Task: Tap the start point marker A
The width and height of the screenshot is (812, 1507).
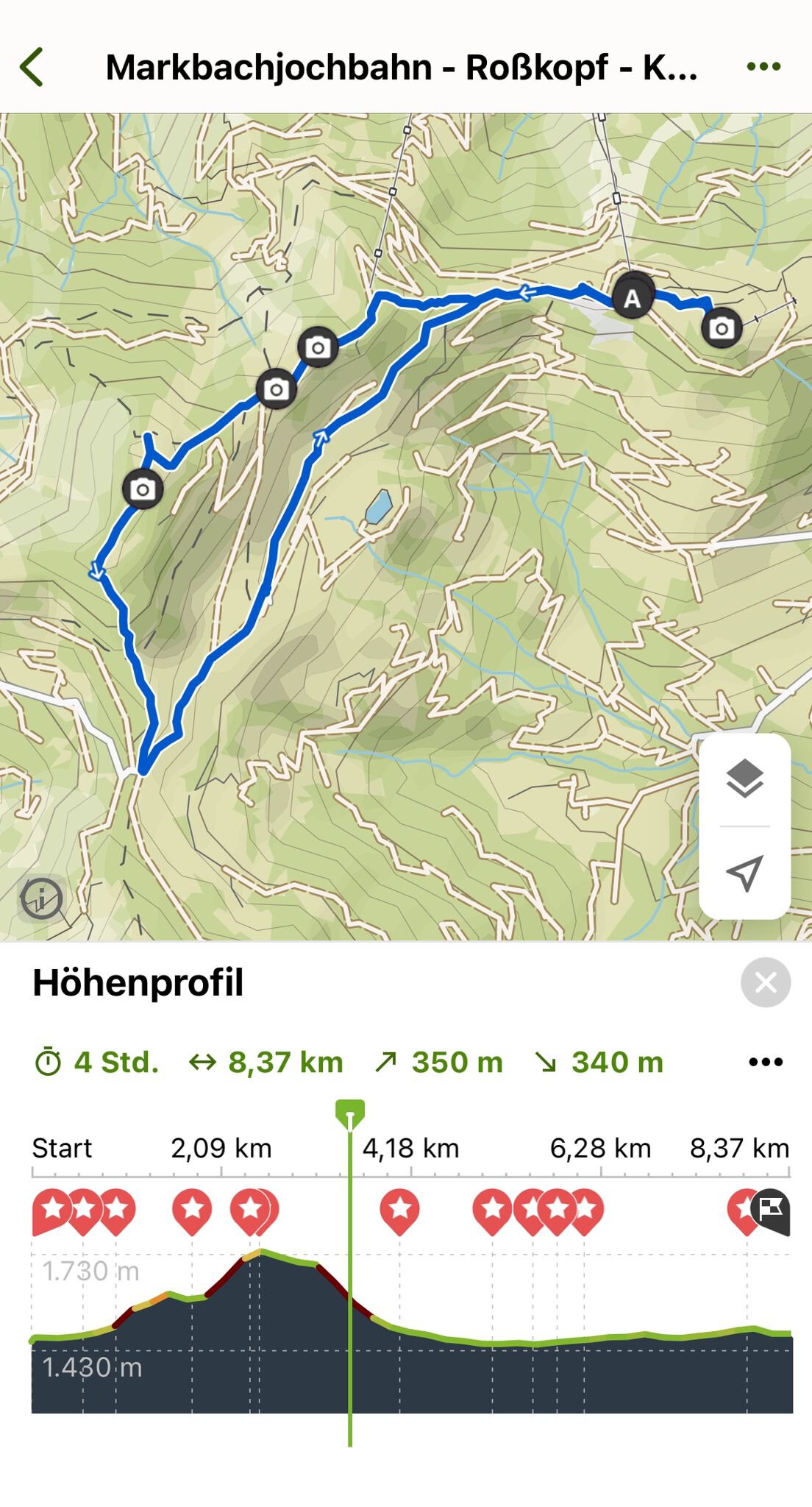Action: [632, 298]
